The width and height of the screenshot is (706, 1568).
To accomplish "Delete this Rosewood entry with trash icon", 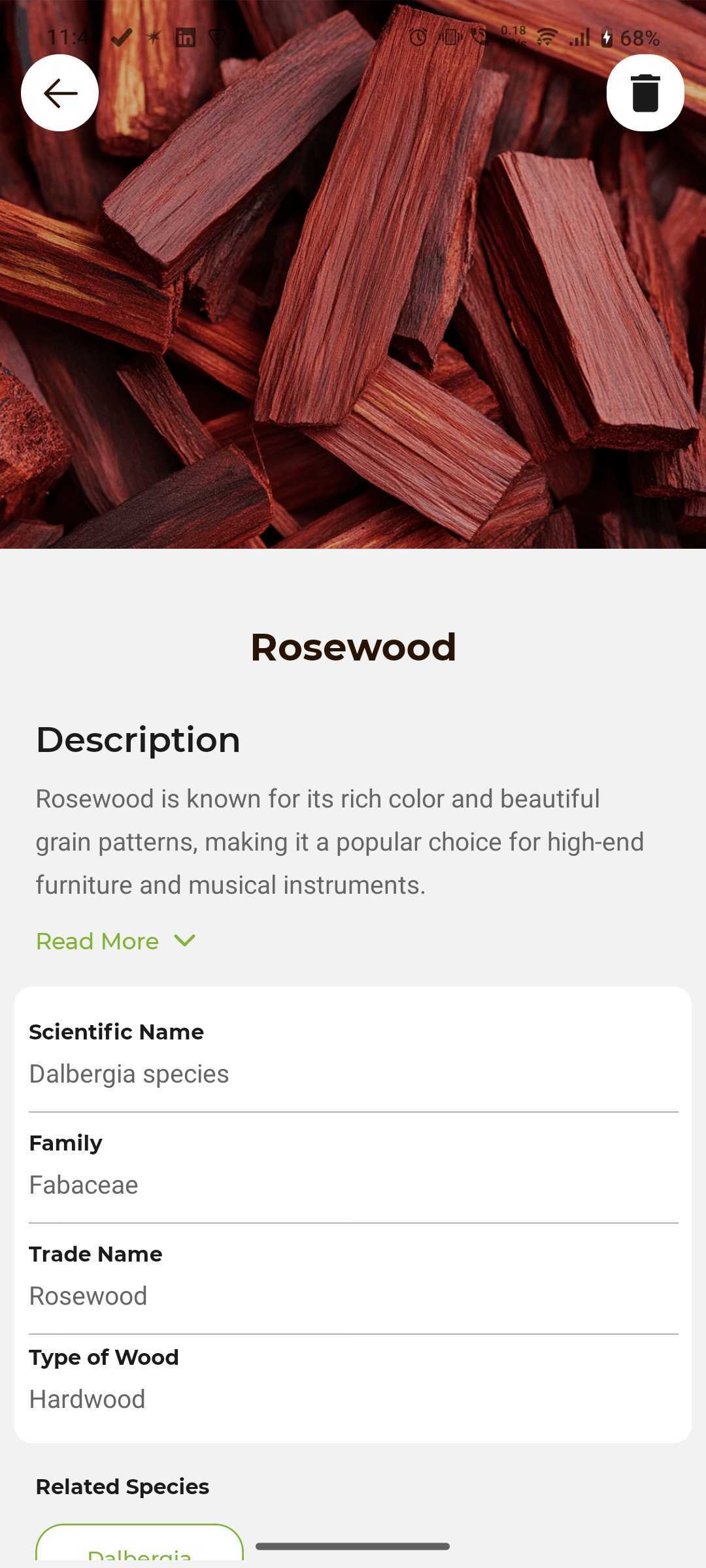I will pyautogui.click(x=645, y=93).
